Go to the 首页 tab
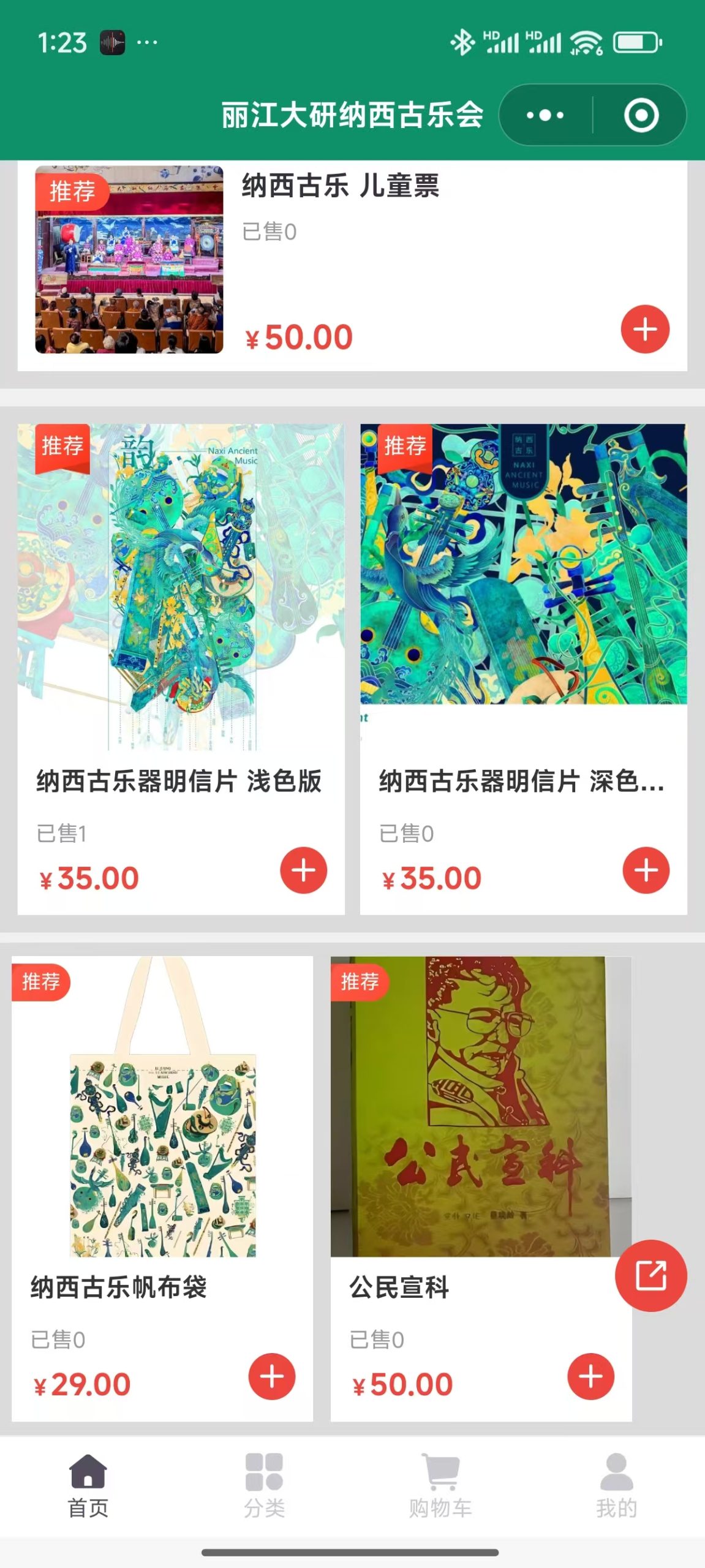The height and width of the screenshot is (1568, 705). pos(88,1485)
